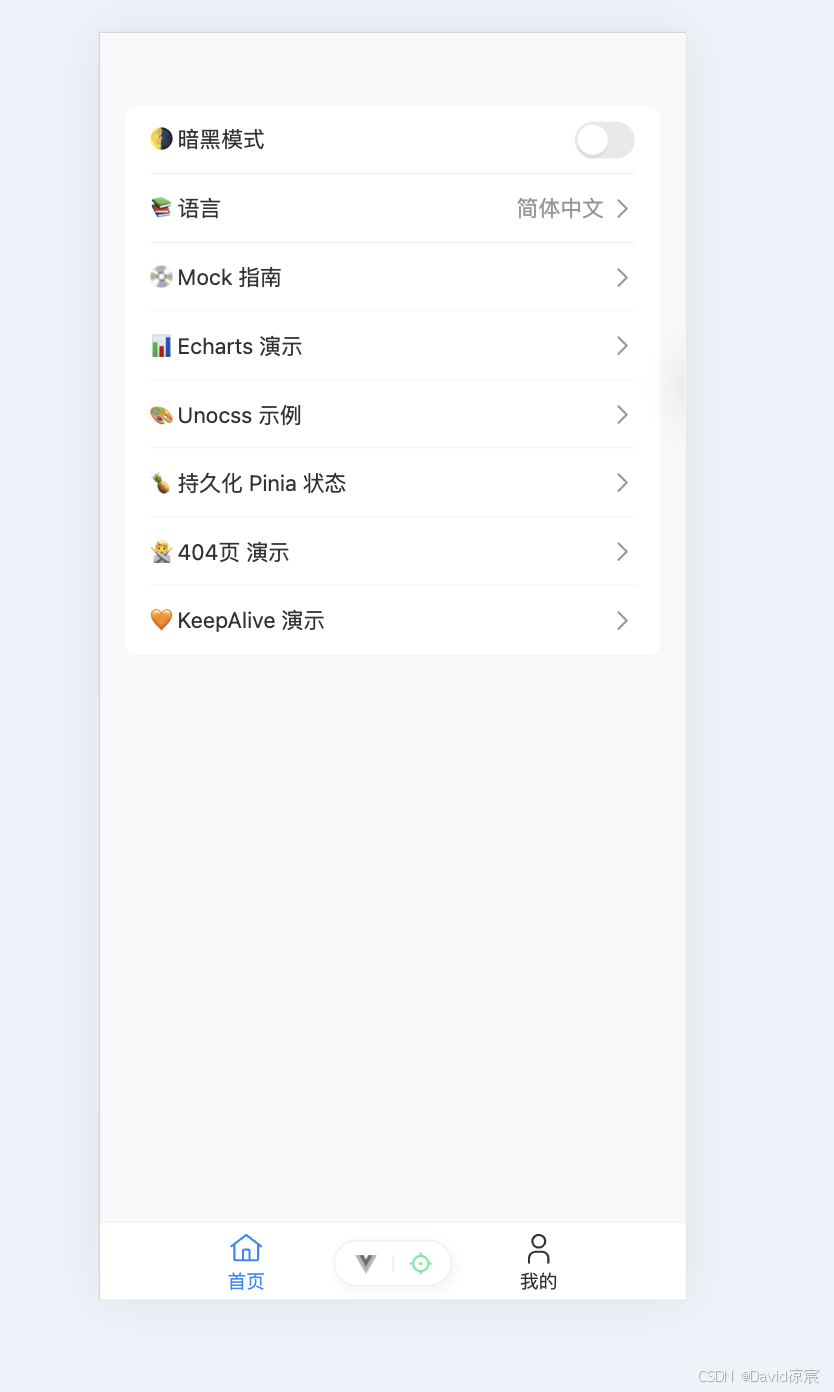This screenshot has height=1392, width=834.
Task: Expand the Echarts 演示 entry
Action: 622,346
